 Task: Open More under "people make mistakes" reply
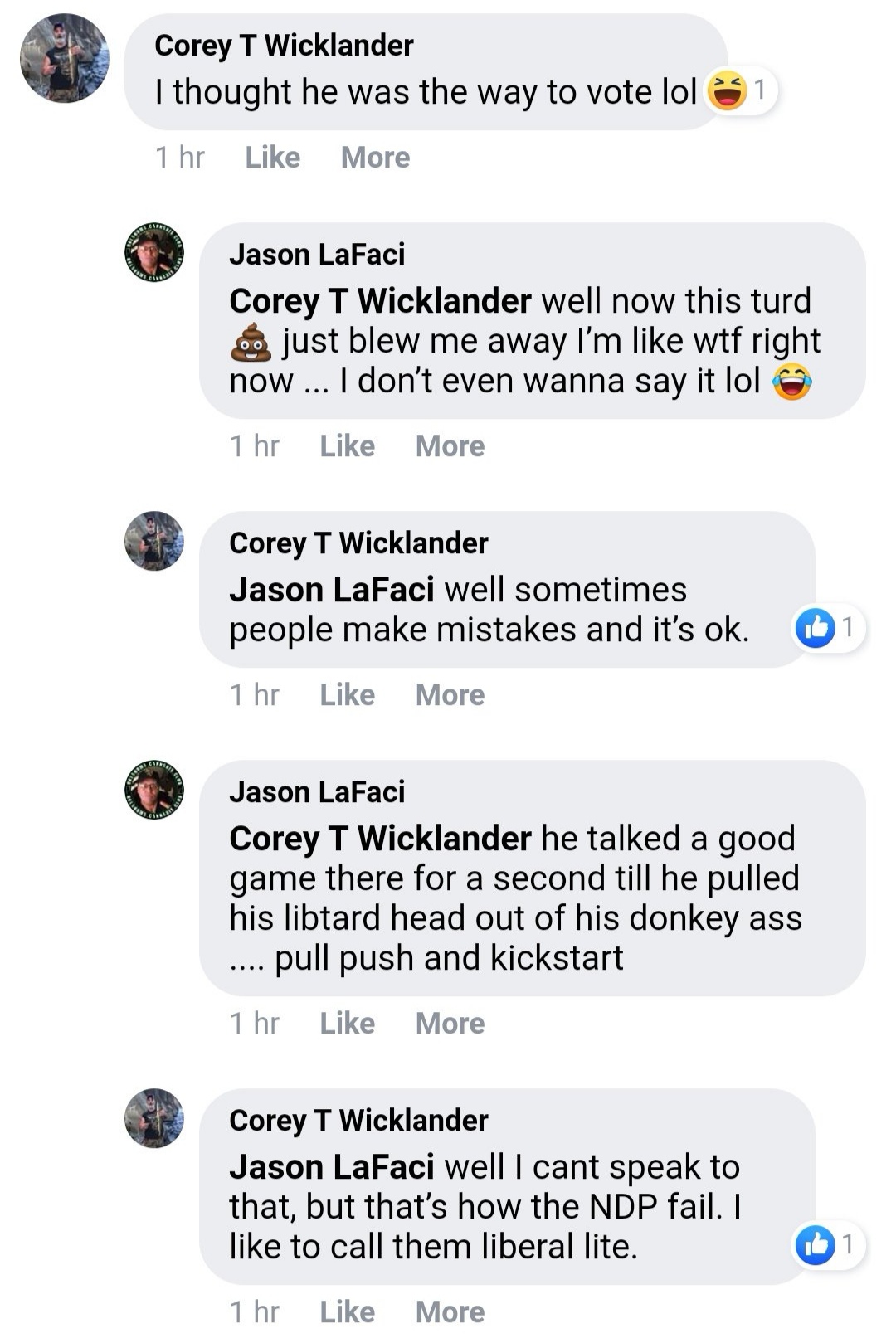point(450,695)
